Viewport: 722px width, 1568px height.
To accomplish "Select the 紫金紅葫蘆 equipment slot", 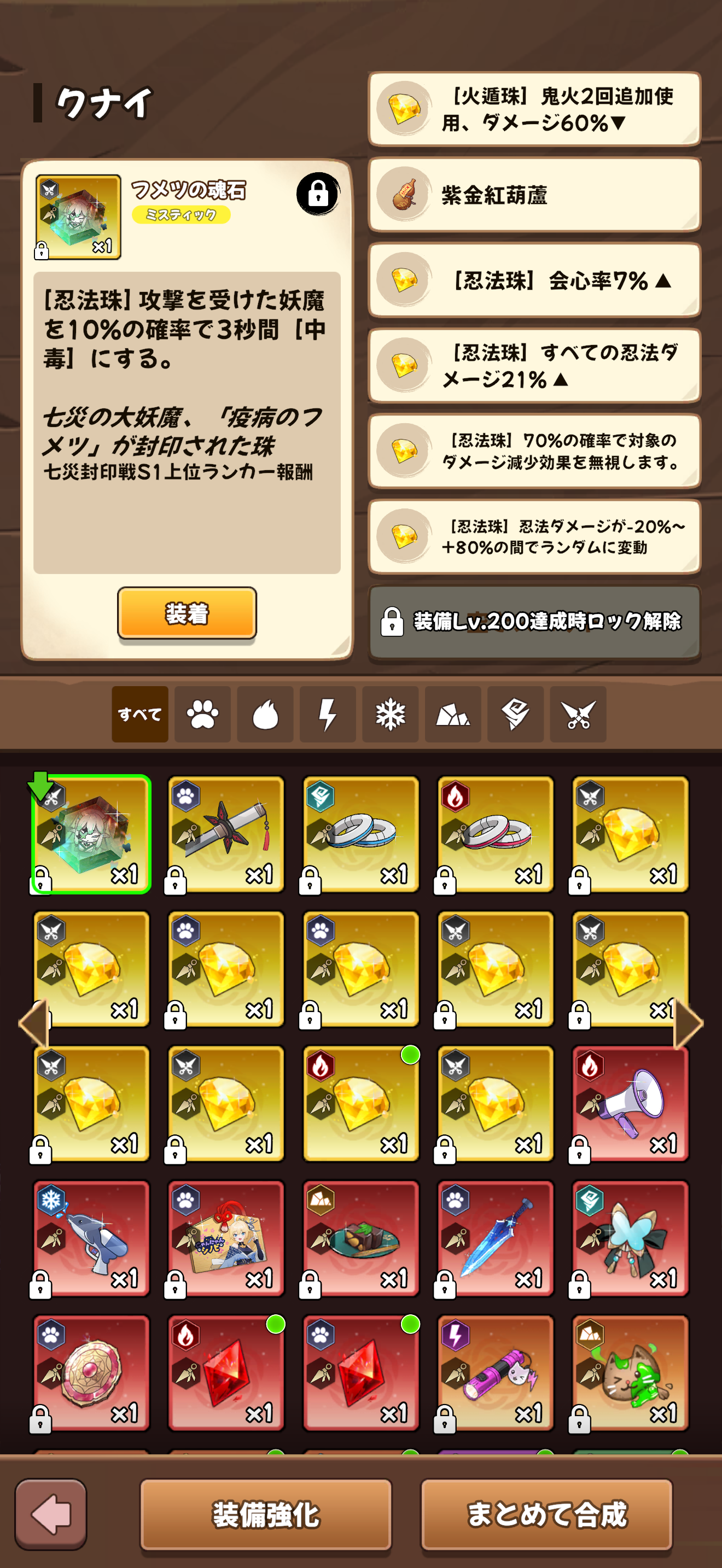I will (534, 195).
